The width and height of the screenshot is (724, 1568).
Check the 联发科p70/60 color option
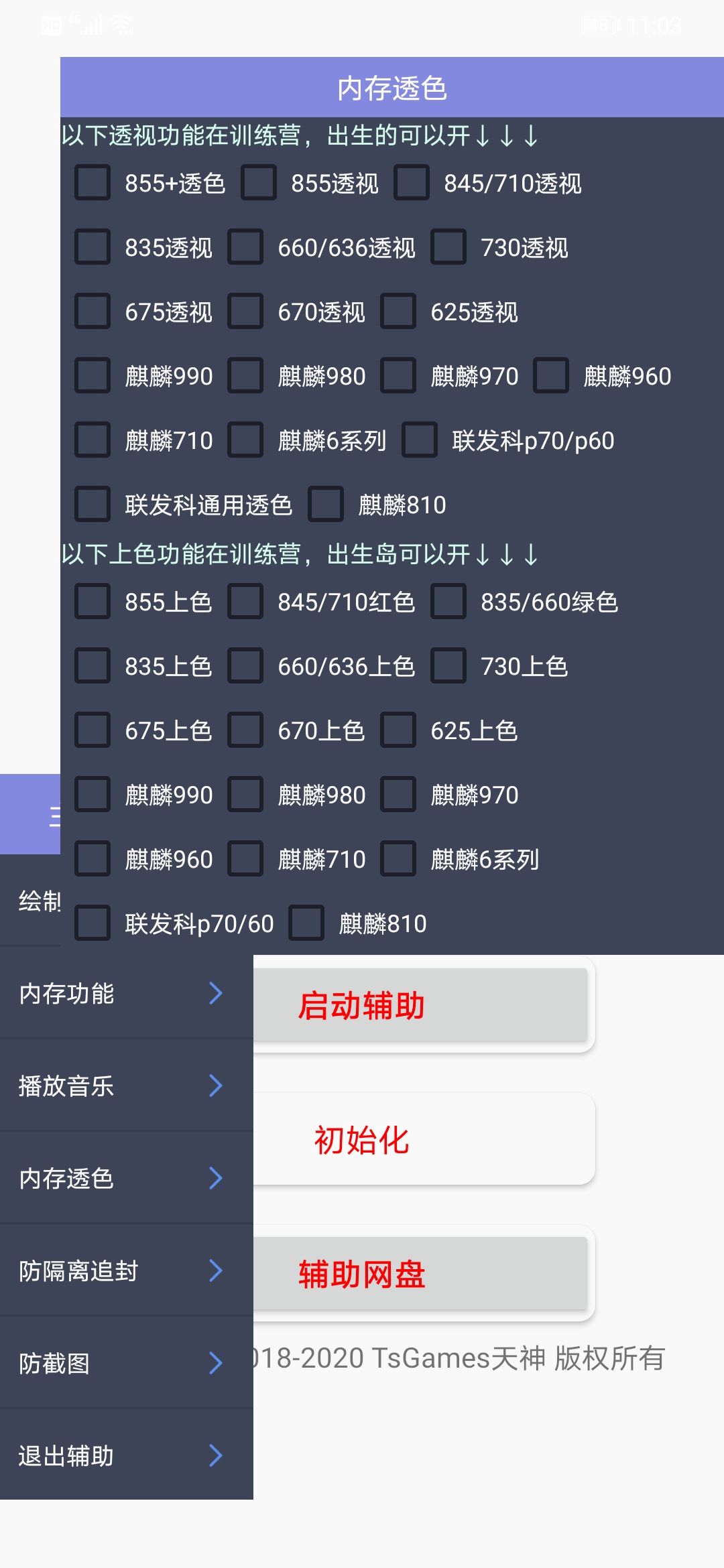tap(93, 923)
